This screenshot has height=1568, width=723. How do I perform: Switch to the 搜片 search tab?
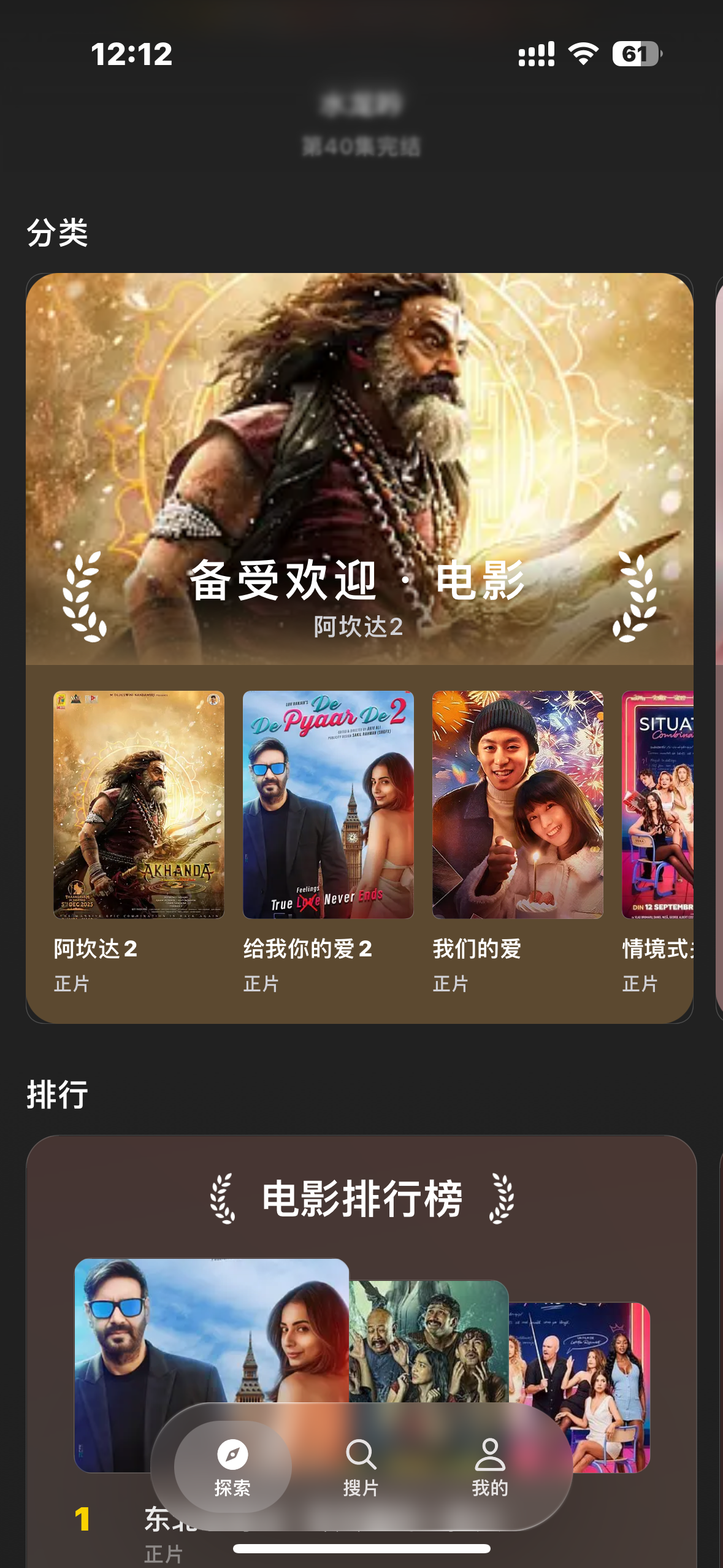[x=361, y=1466]
